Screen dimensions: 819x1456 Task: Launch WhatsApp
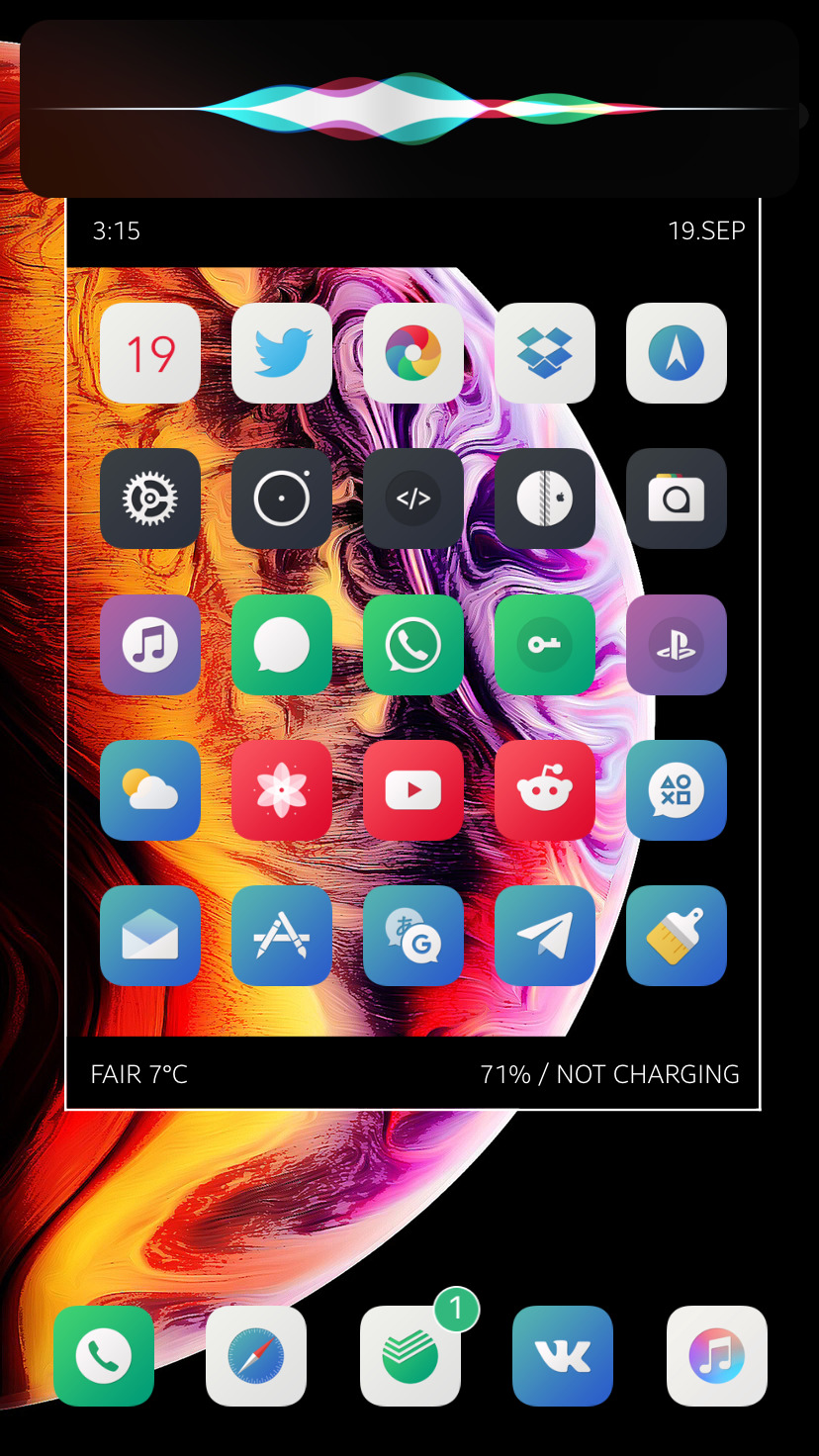pos(413,644)
